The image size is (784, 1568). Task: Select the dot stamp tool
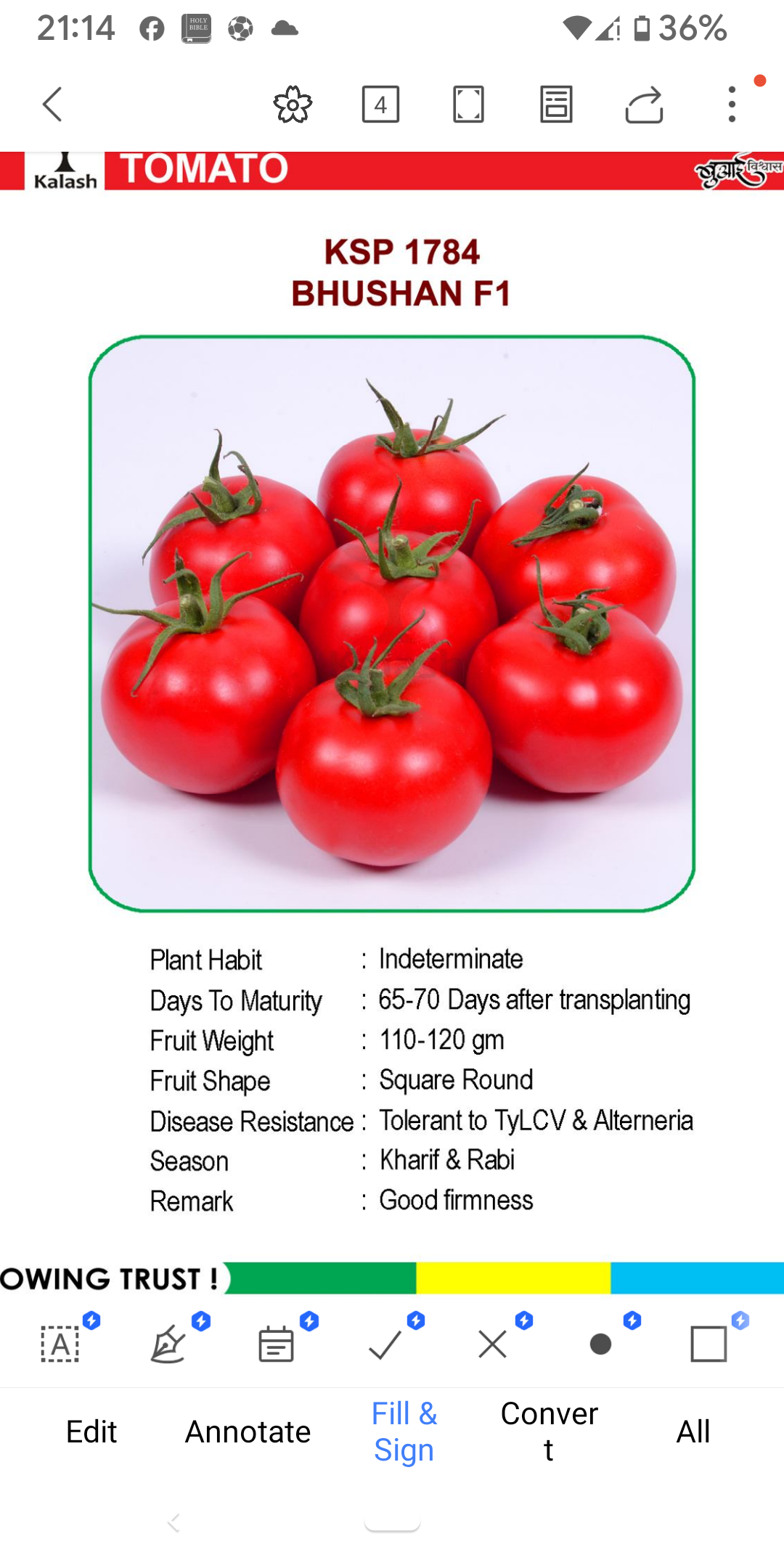click(x=600, y=1344)
